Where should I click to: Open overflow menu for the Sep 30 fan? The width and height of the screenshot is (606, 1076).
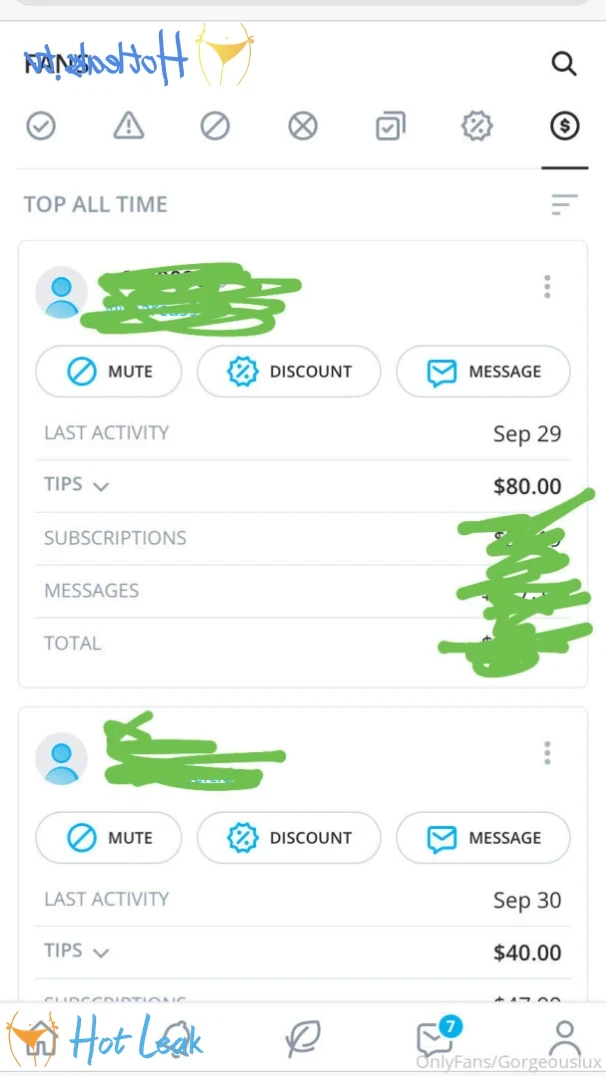[547, 753]
